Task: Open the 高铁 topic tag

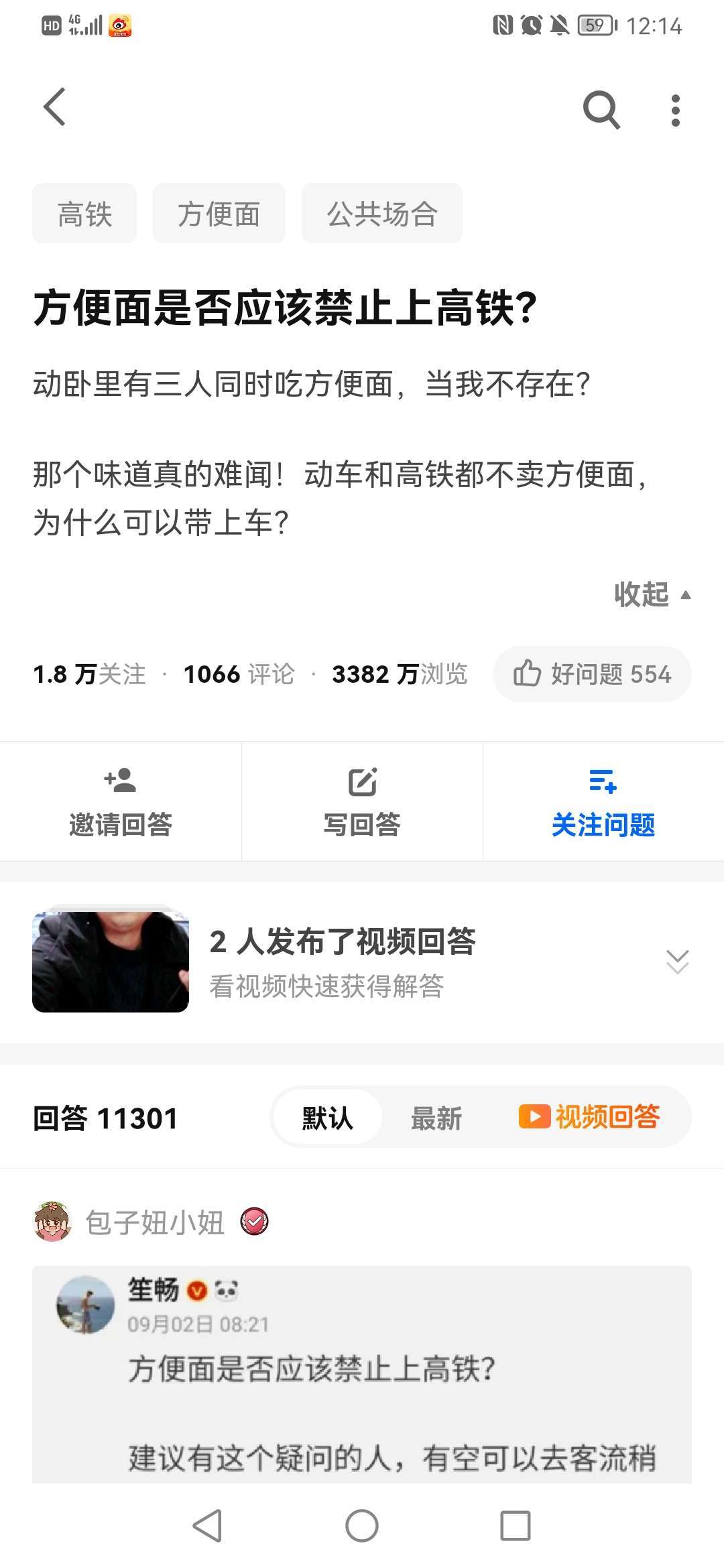Action: [x=84, y=214]
